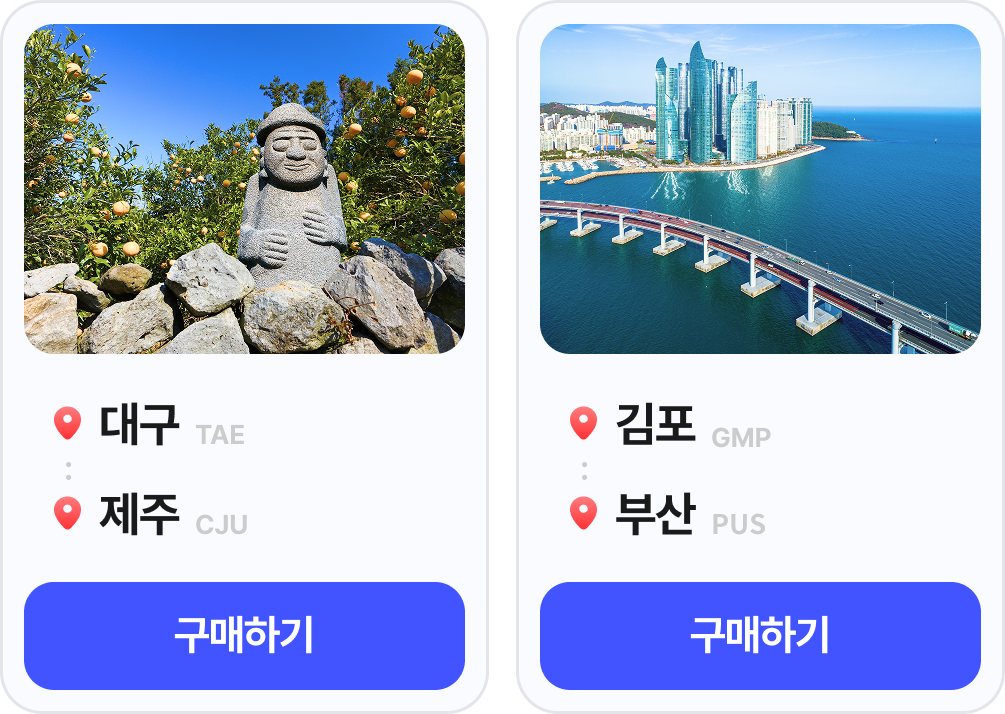Tap 구매하기 for the 김포 to 부산 route
Screen dimensions: 1005x714
[760, 636]
